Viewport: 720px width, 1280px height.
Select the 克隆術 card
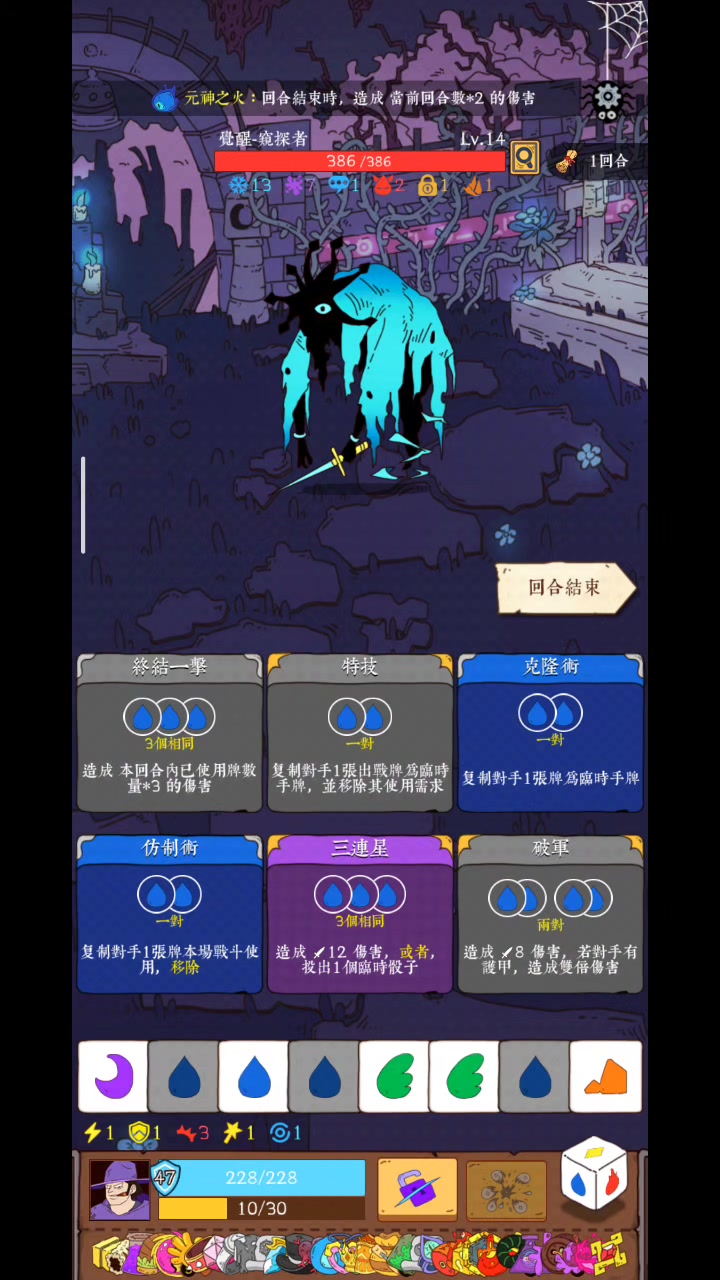550,733
